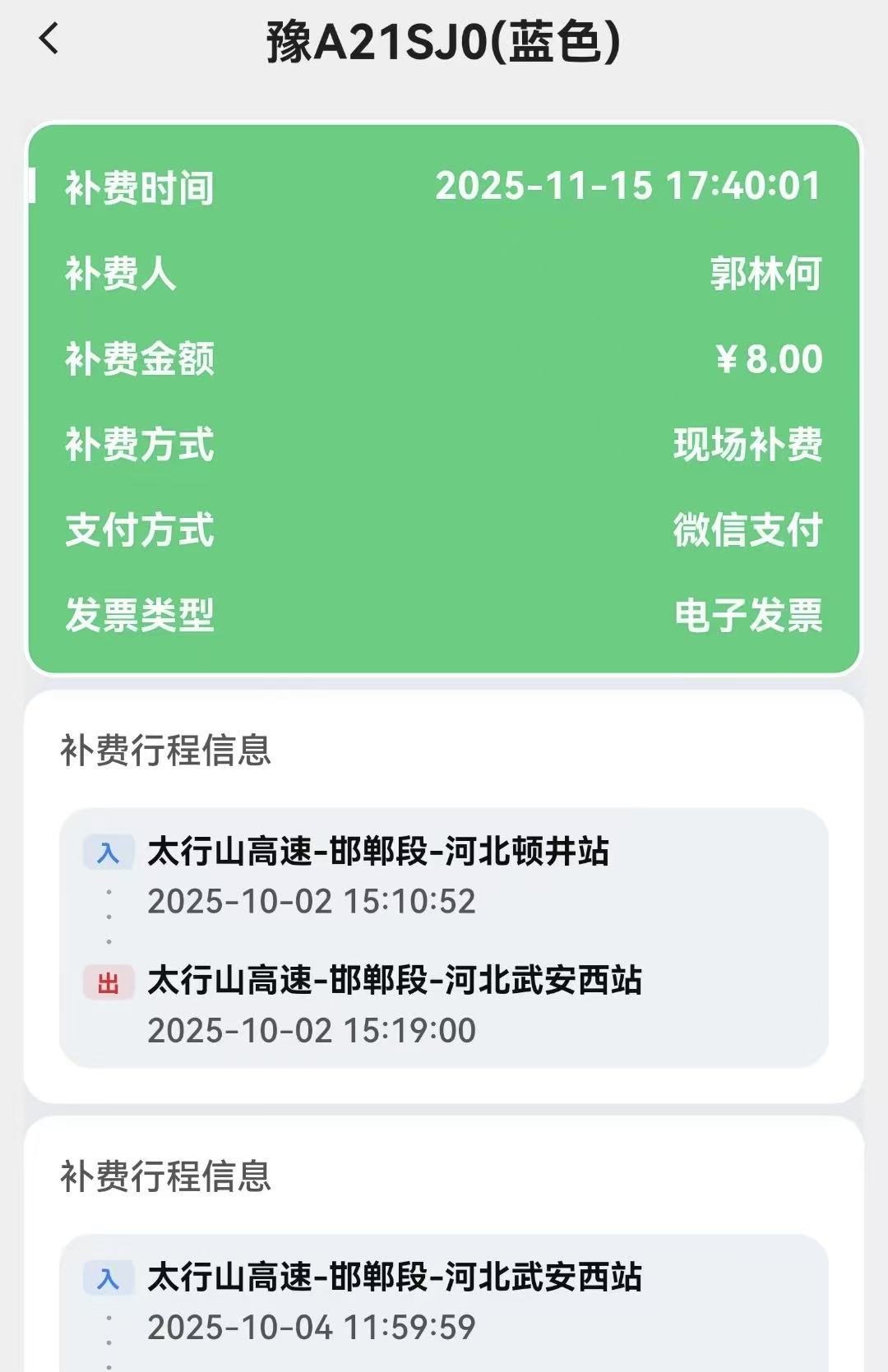Tap the 现场补费 payment mode value

(749, 444)
